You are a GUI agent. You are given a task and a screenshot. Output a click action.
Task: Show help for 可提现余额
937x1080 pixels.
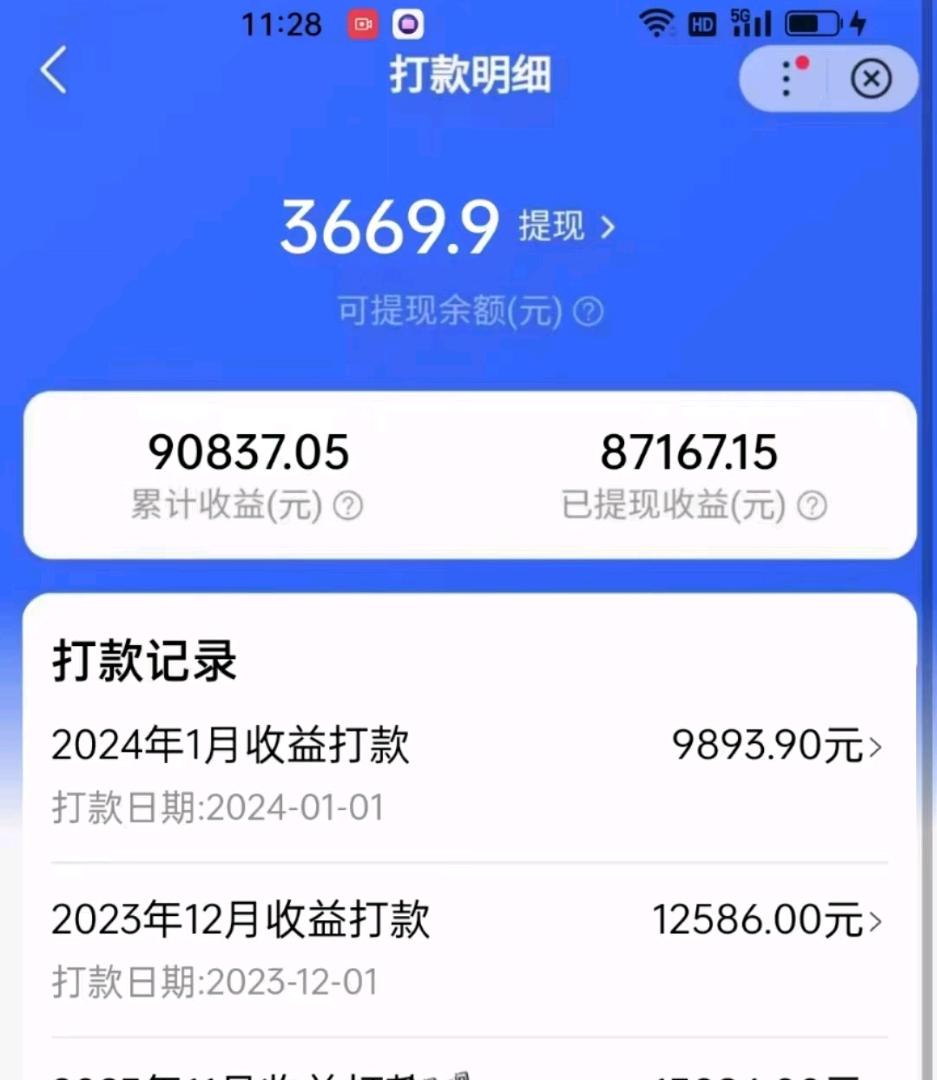click(x=589, y=312)
